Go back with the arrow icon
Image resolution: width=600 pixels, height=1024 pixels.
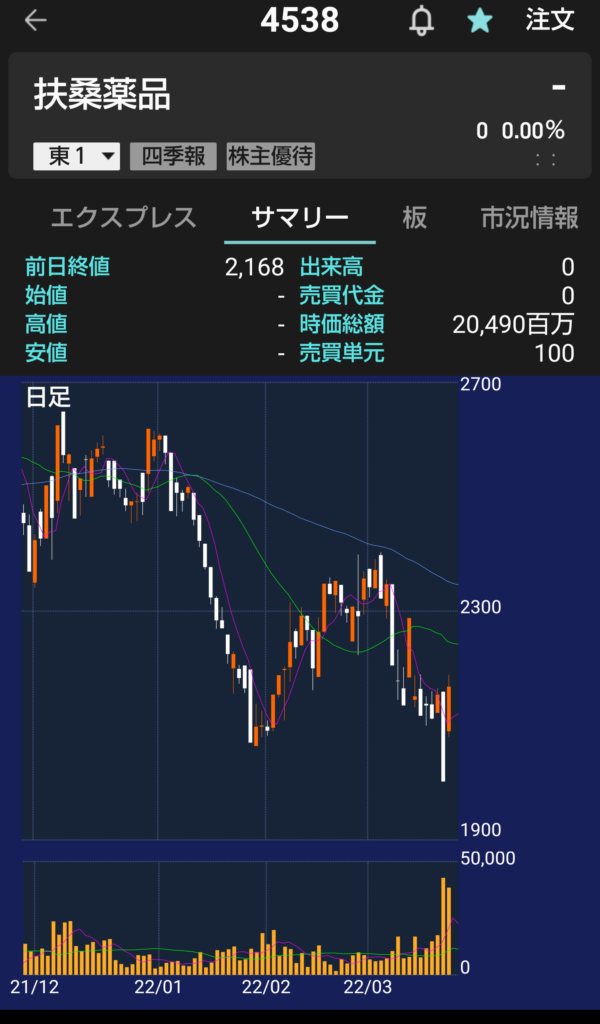[36, 20]
